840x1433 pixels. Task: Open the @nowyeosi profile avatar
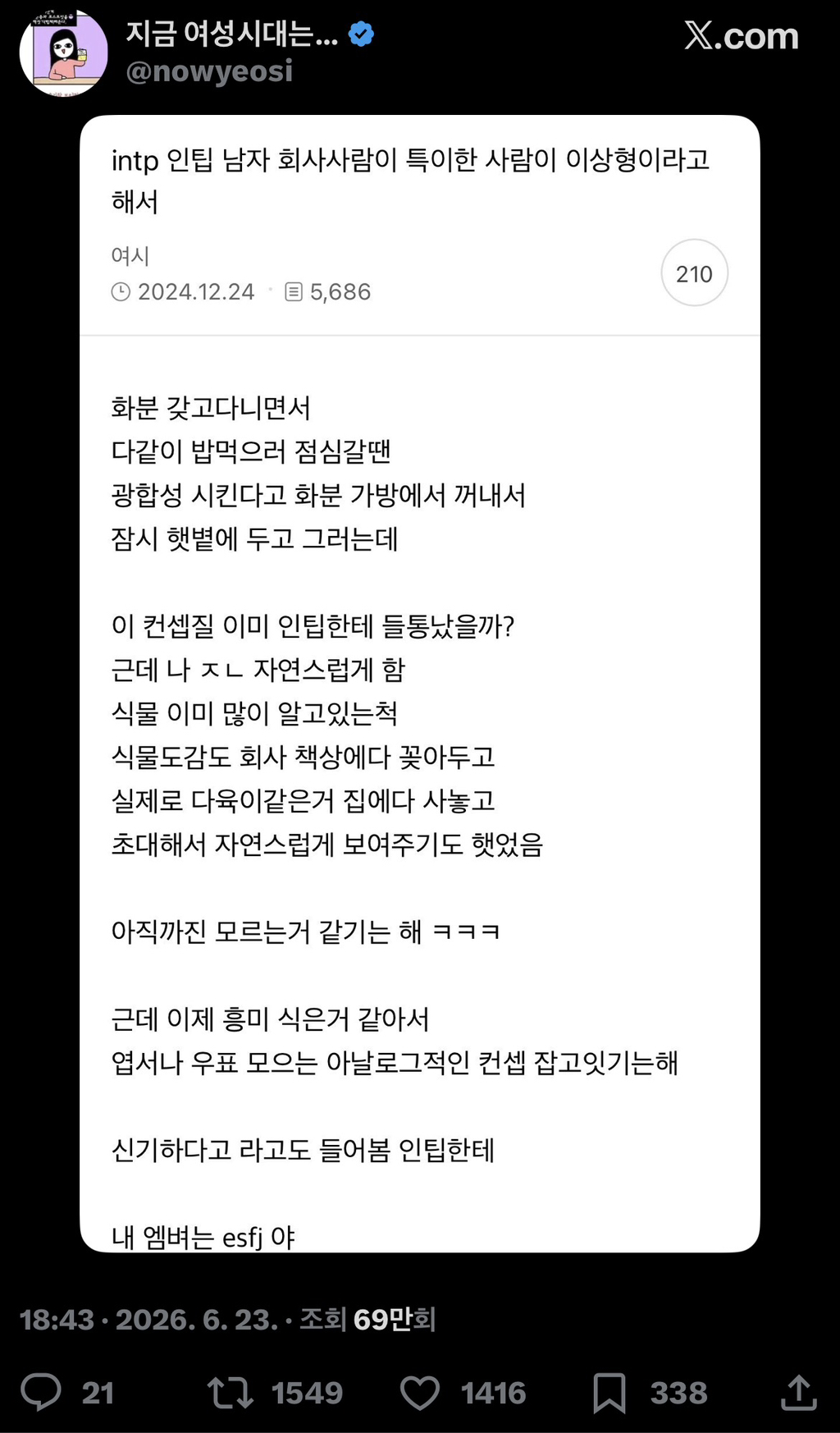tap(64, 53)
